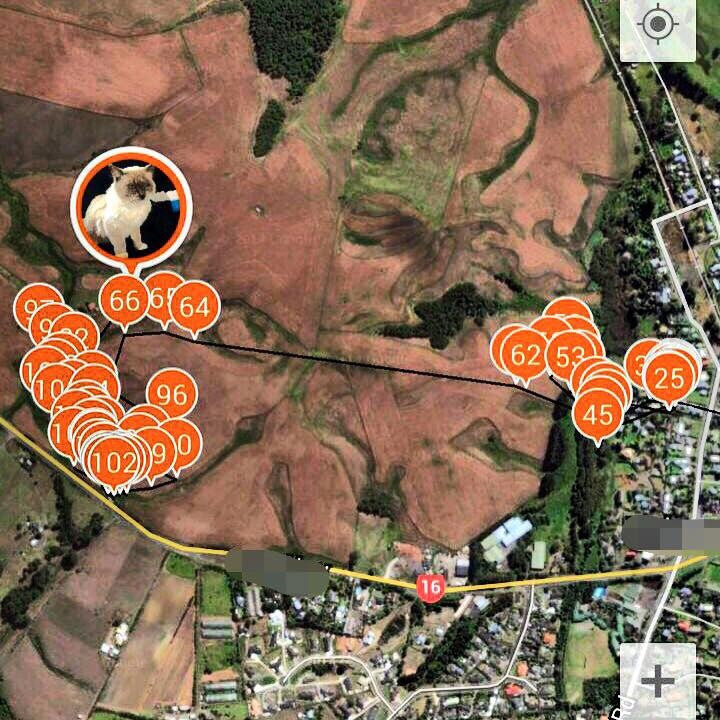The height and width of the screenshot is (720, 720).
Task: Open the cat photo marker
Action: (130, 203)
